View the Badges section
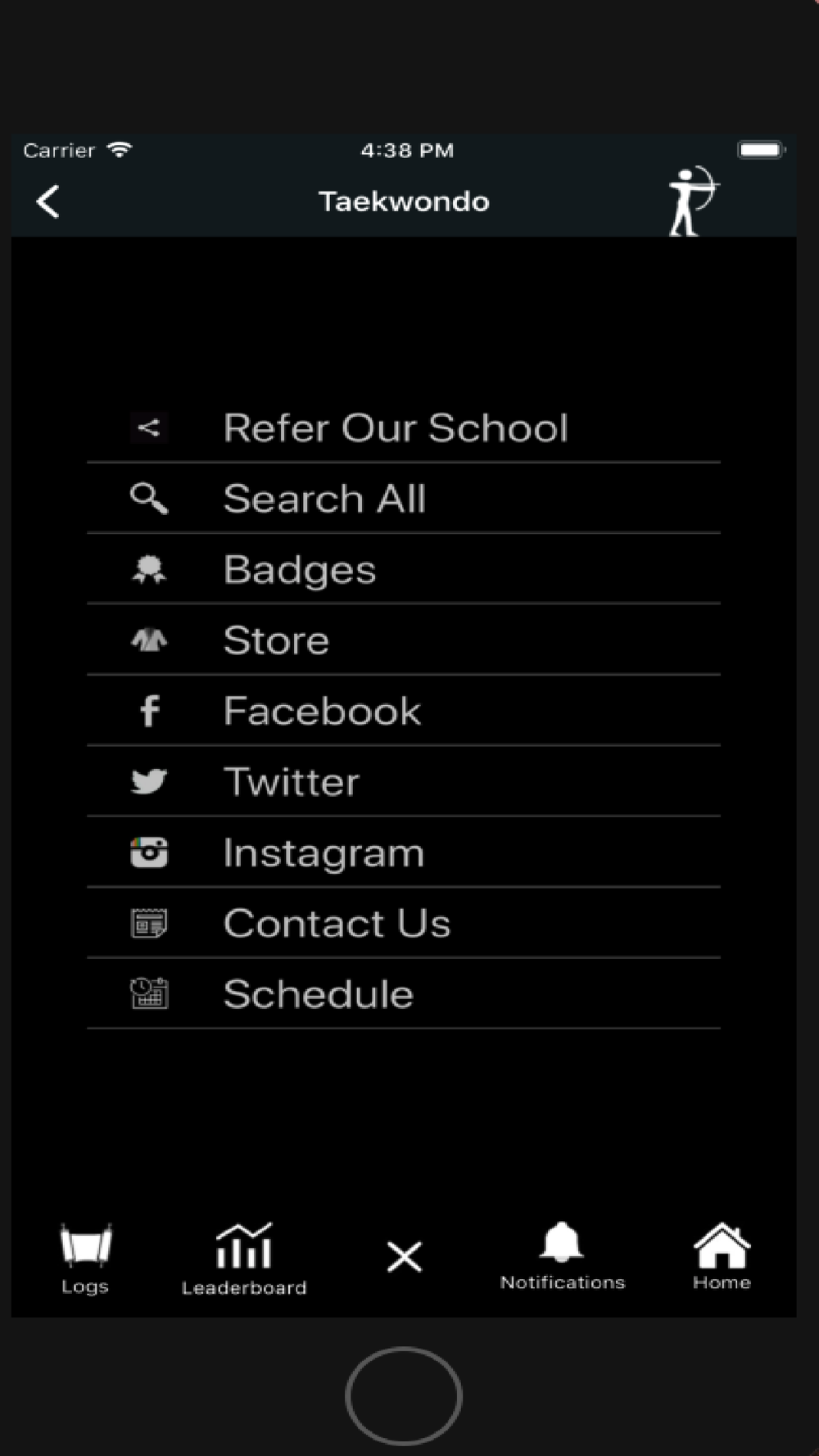Screen dimensions: 819x1456 pyautogui.click(x=300, y=570)
